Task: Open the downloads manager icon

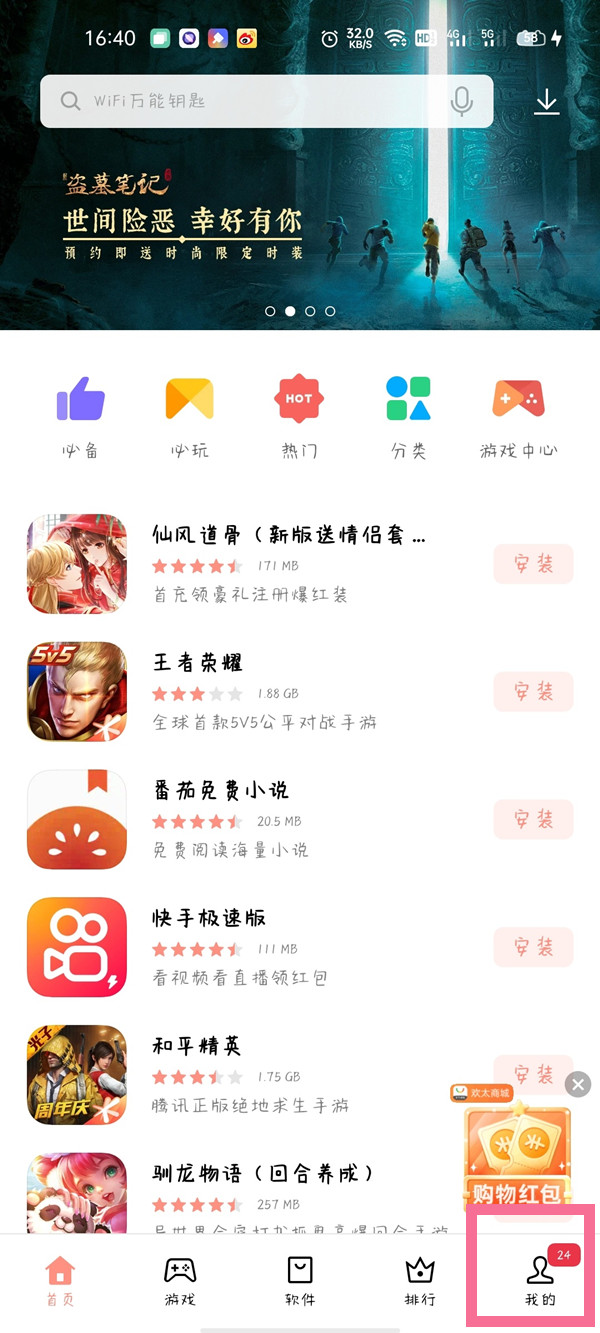Action: [546, 102]
